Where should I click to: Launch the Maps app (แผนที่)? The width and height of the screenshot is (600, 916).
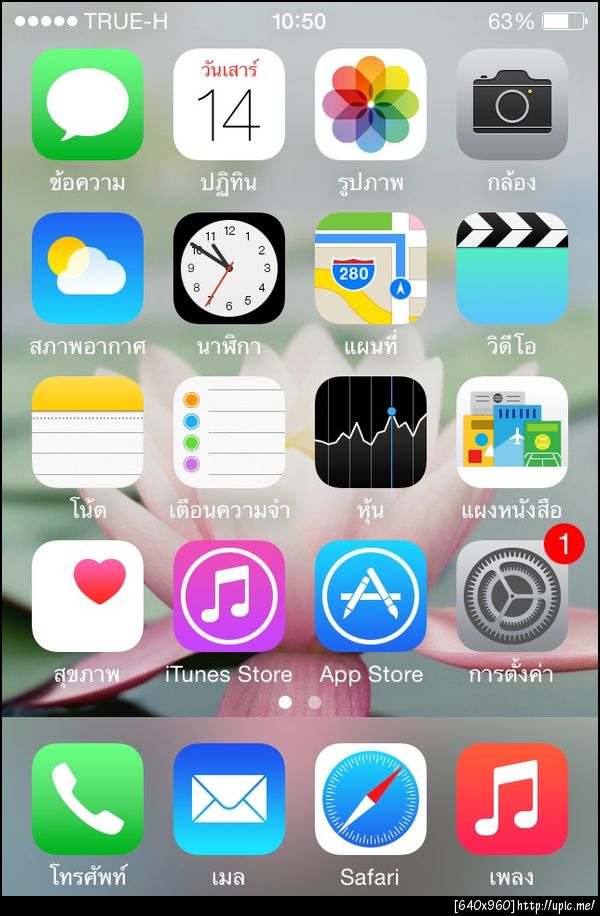coord(371,268)
